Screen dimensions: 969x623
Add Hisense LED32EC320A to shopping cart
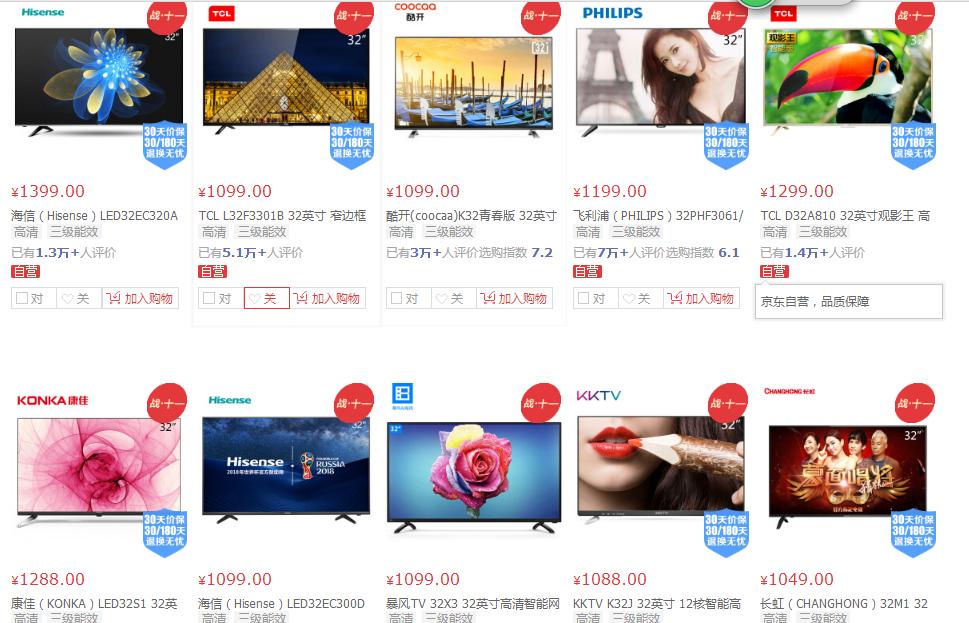click(x=140, y=298)
